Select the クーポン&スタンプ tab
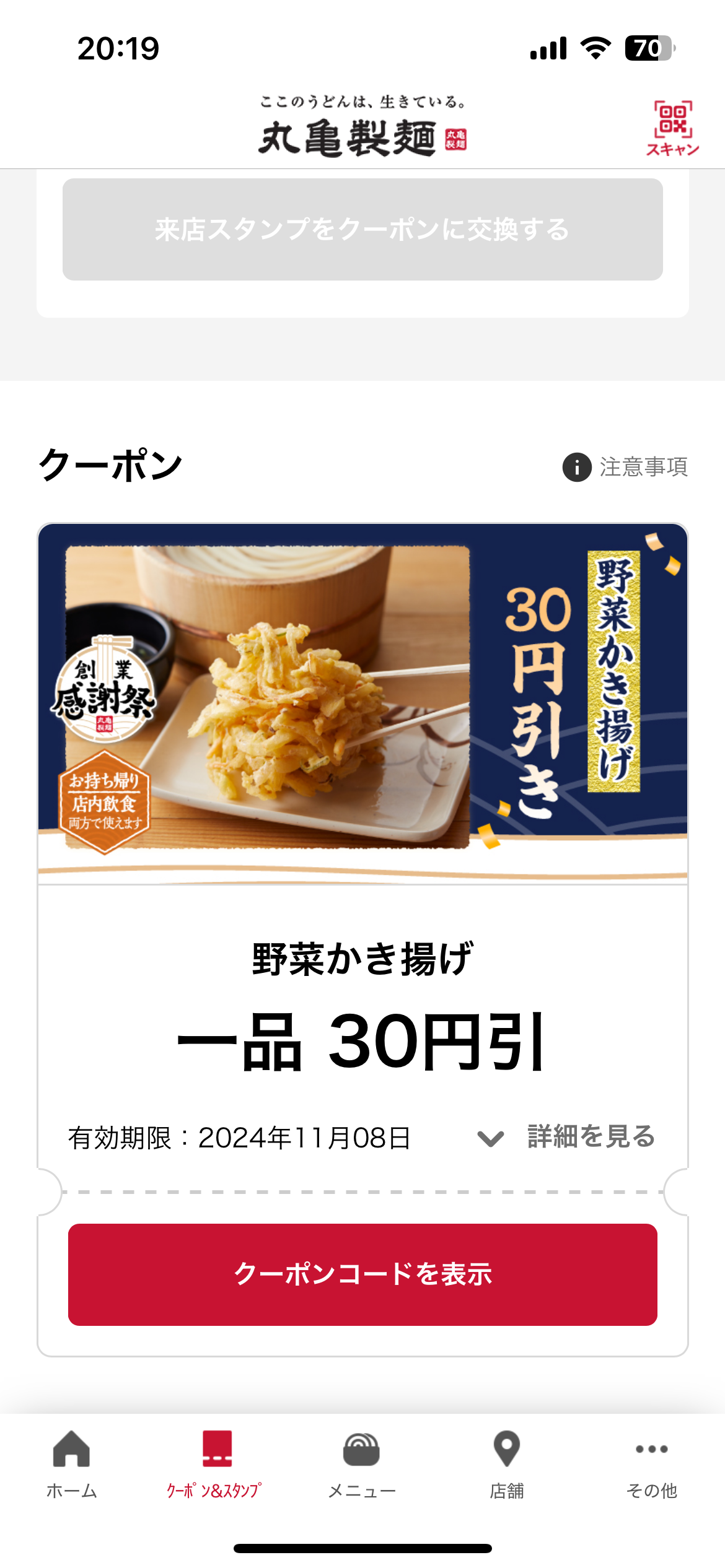Viewport: 725px width, 1568px height. click(216, 1464)
